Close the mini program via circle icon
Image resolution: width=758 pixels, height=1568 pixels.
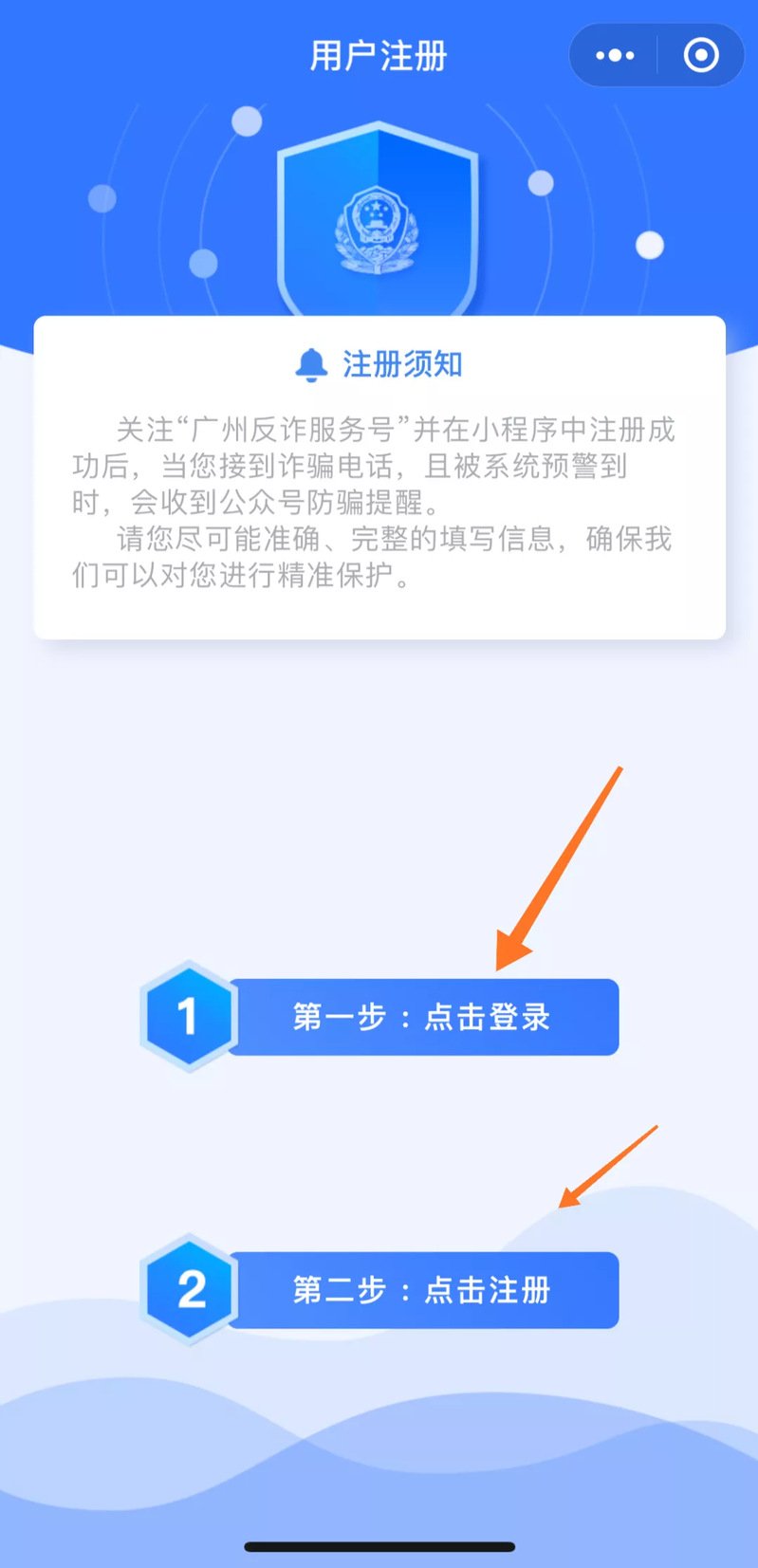701,55
